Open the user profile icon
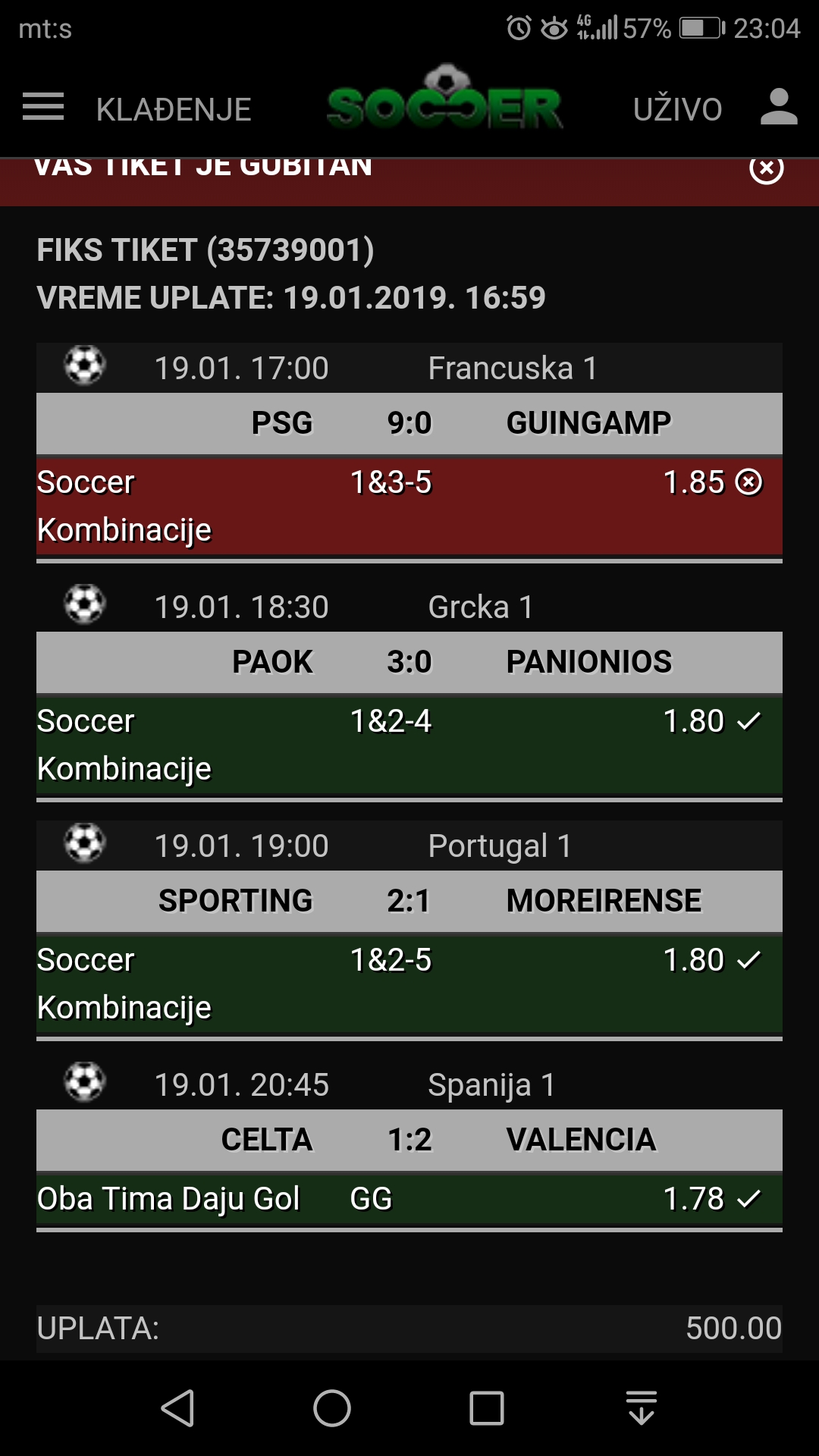 tap(779, 107)
